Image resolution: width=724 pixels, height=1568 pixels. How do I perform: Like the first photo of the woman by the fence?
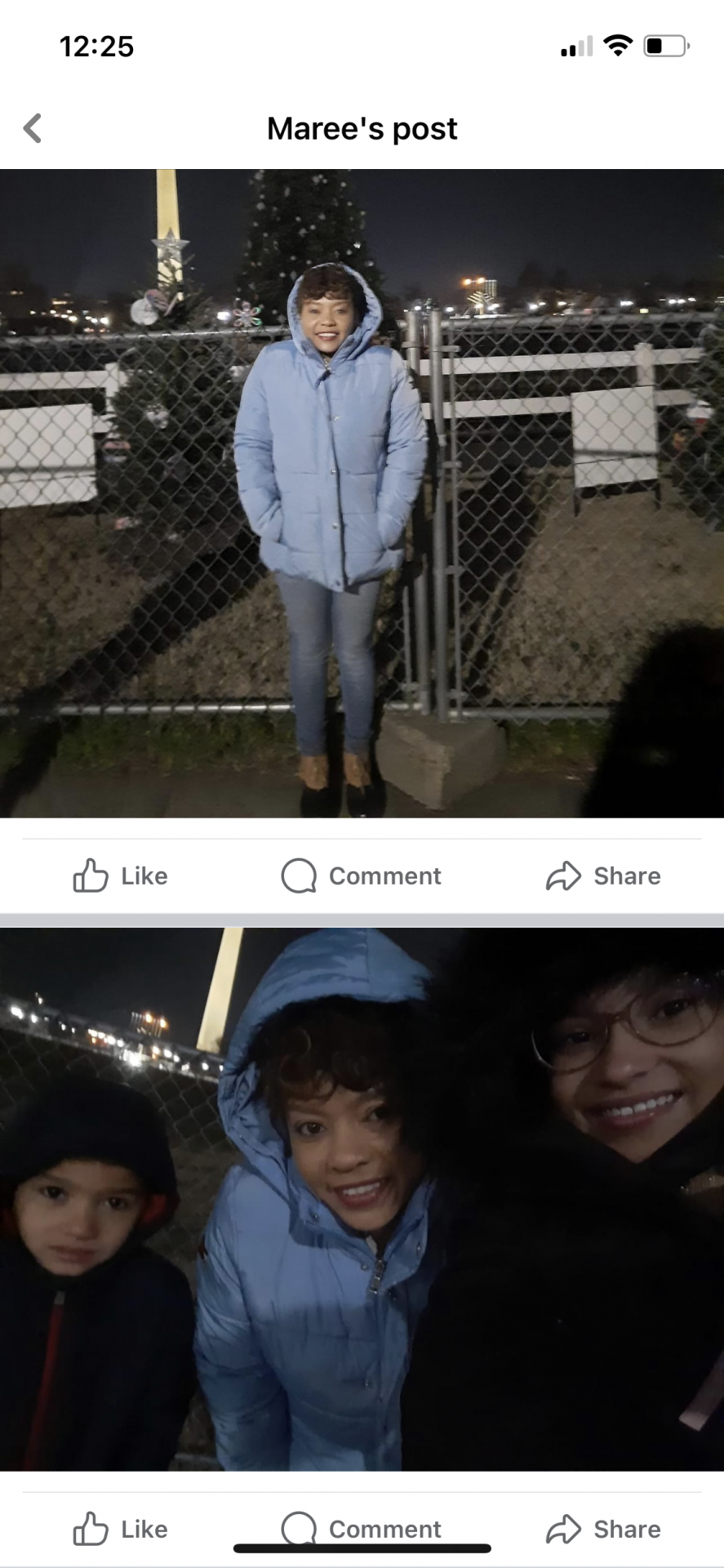[120, 875]
